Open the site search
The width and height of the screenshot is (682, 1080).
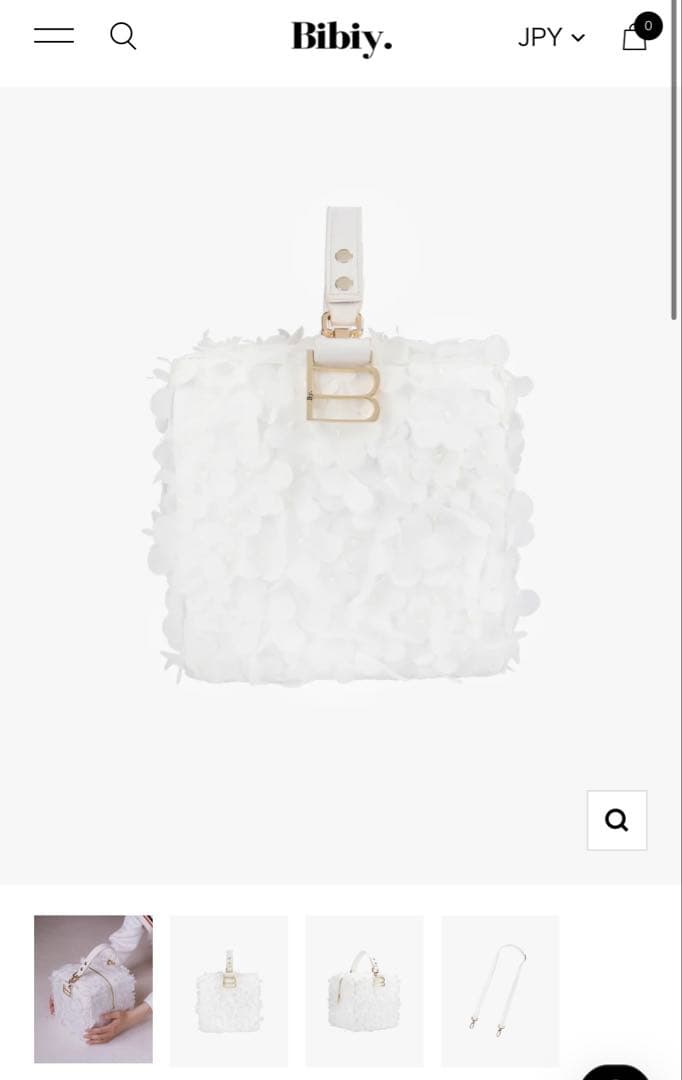point(123,36)
